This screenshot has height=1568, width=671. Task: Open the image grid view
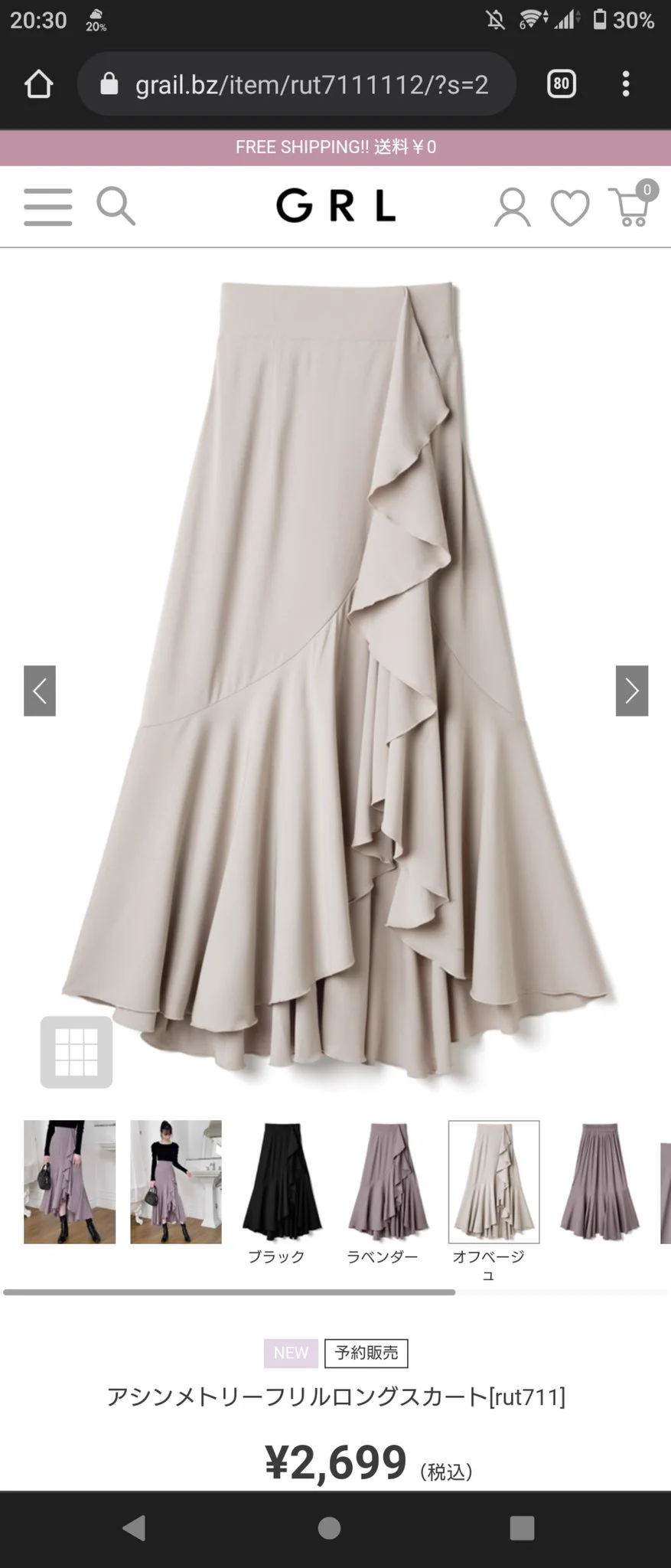click(77, 1052)
